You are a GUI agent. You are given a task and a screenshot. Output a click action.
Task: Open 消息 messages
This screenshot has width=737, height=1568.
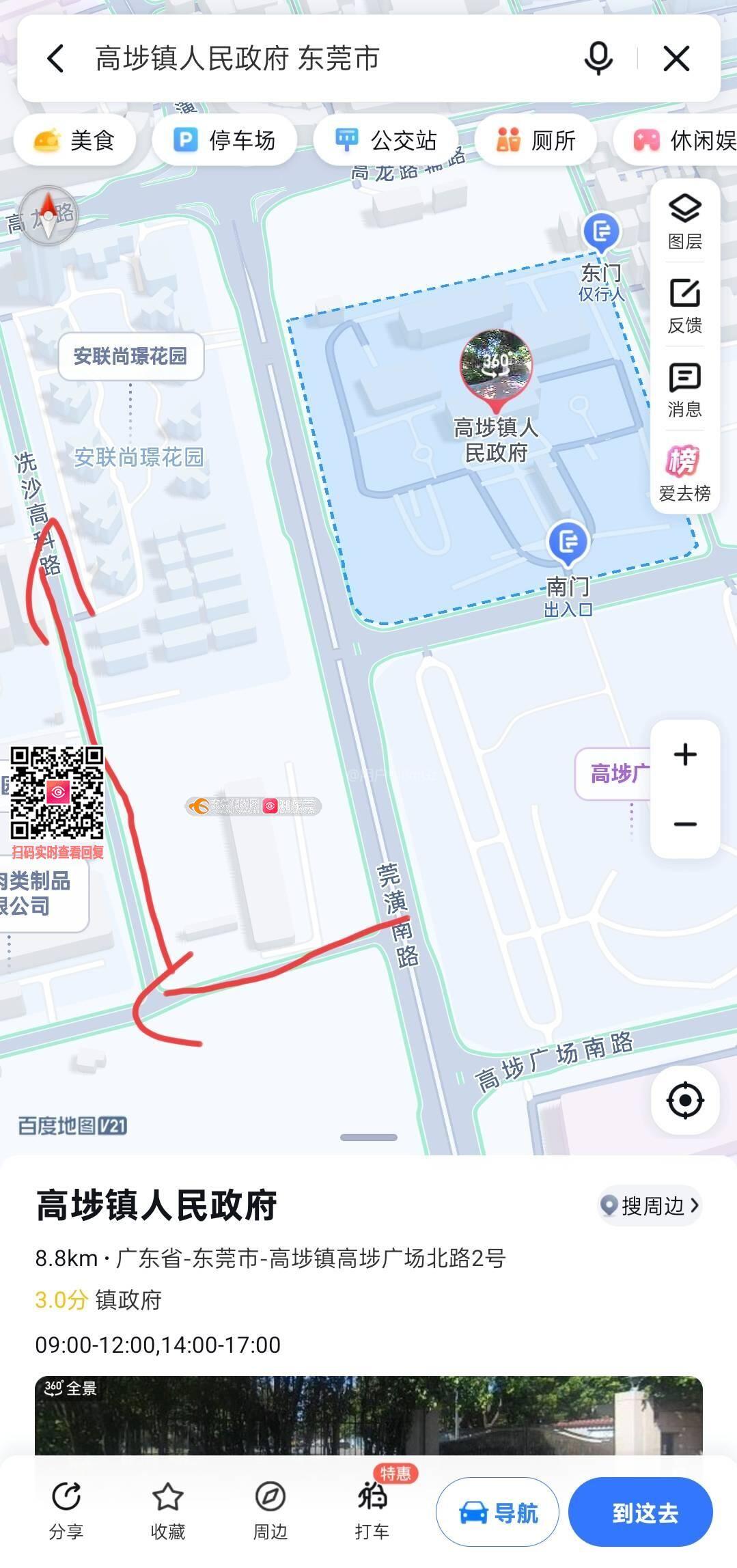click(x=684, y=389)
